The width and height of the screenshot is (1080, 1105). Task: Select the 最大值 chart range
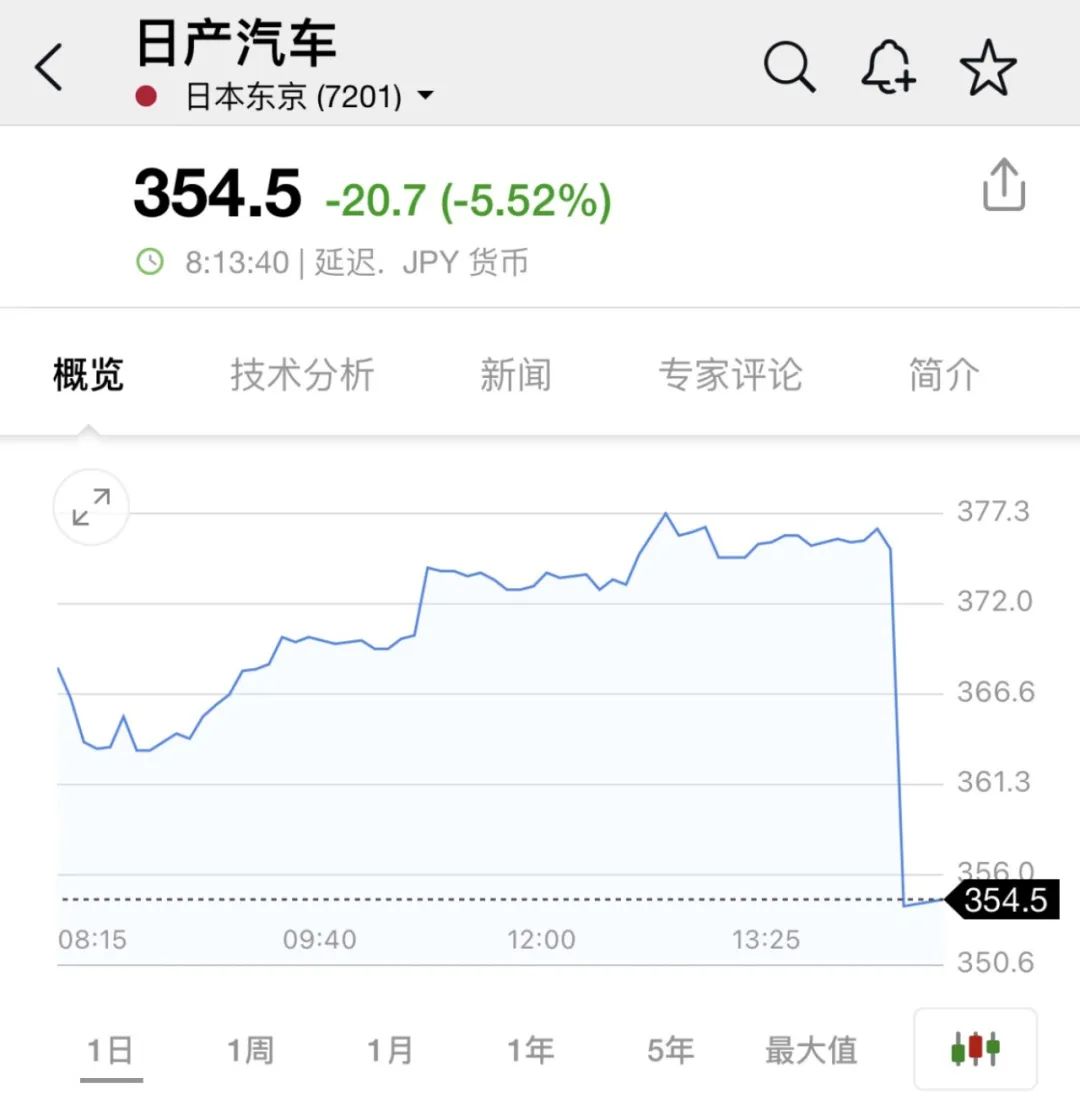(811, 1050)
